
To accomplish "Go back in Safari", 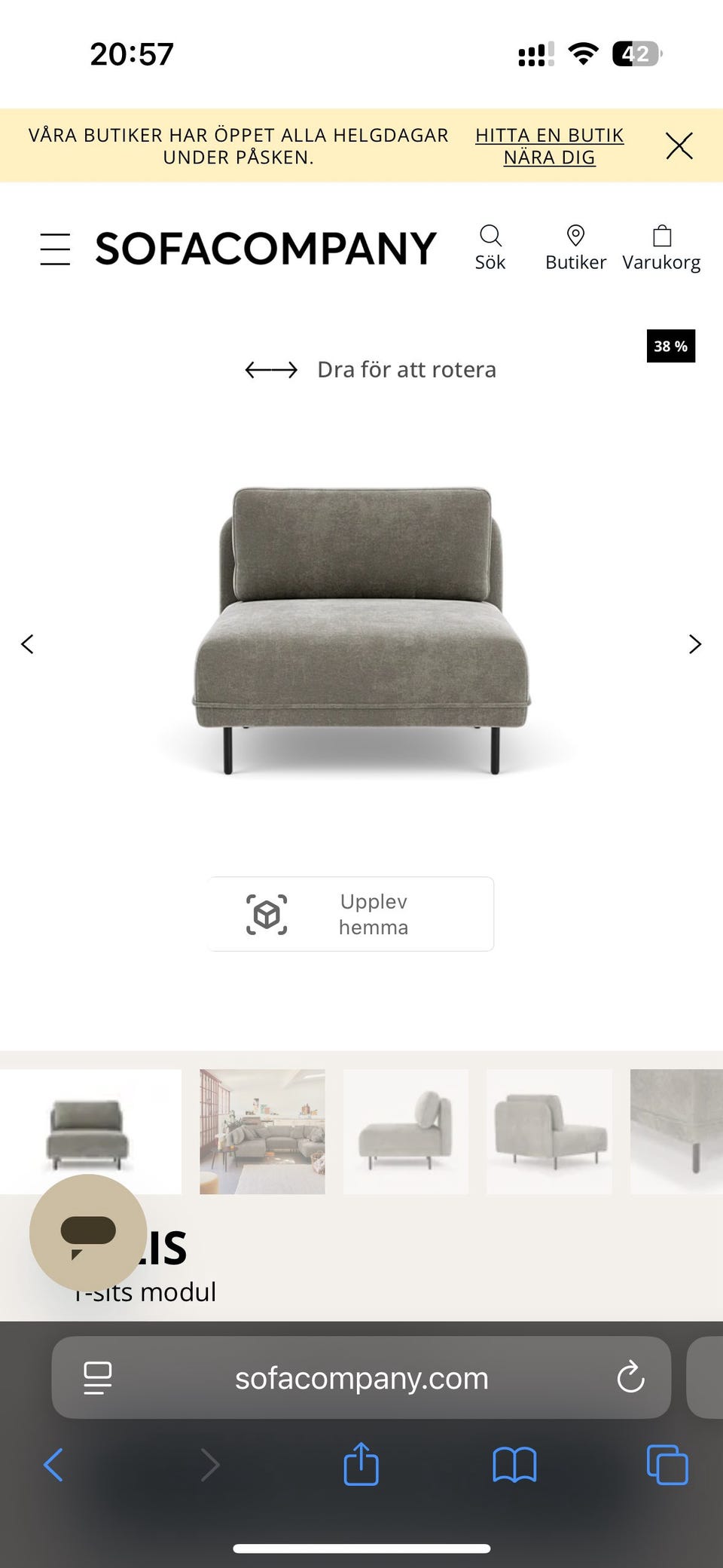I will [53, 1465].
